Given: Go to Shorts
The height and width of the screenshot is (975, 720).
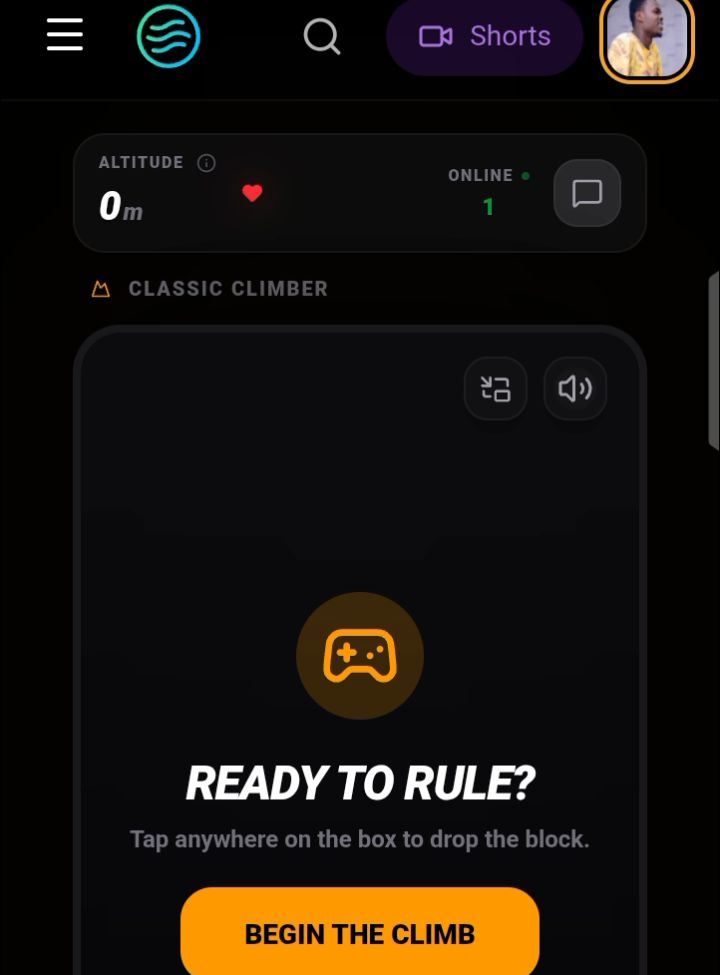Looking at the screenshot, I should point(484,36).
